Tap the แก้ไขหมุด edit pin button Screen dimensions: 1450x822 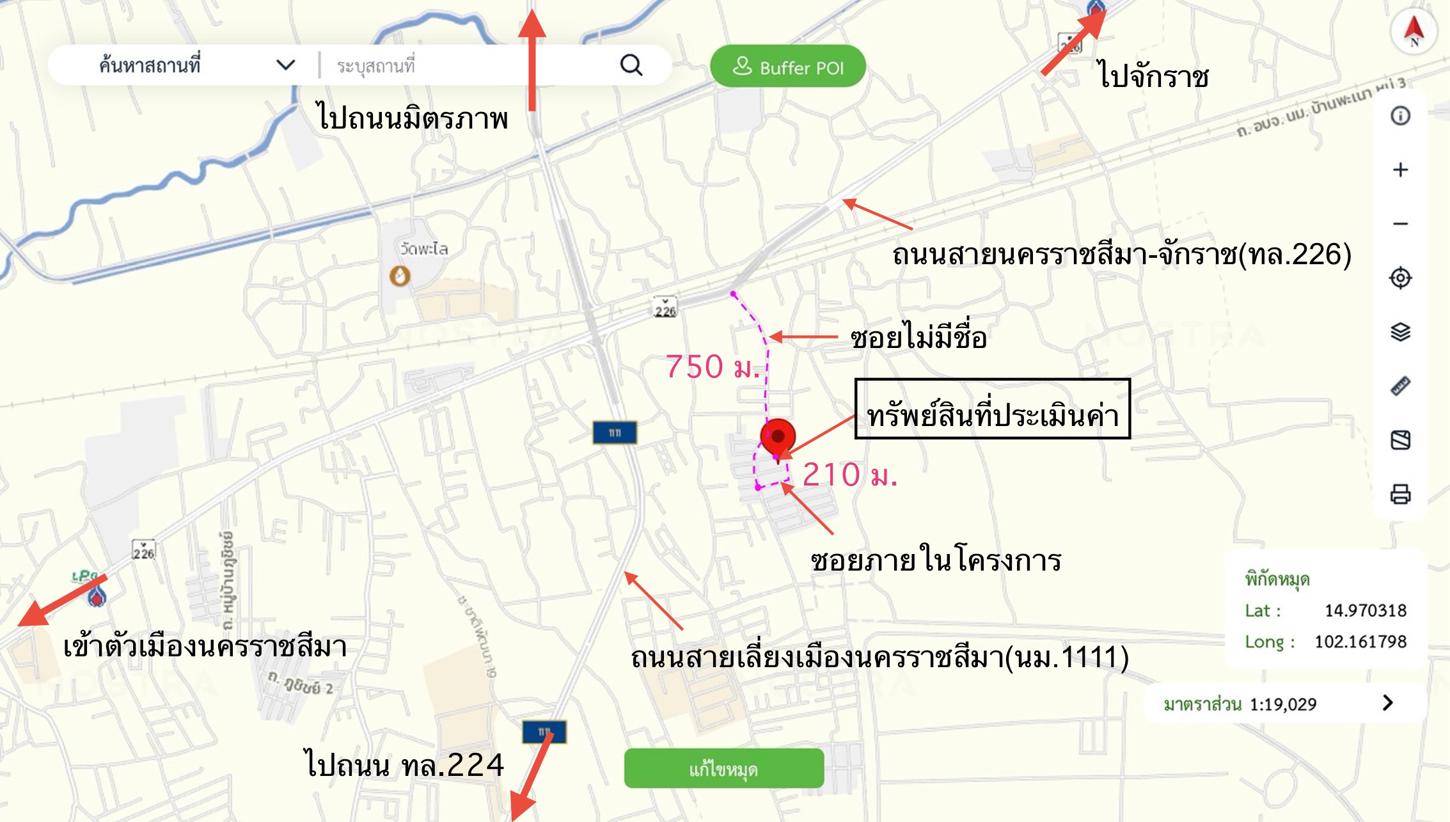[x=724, y=769]
